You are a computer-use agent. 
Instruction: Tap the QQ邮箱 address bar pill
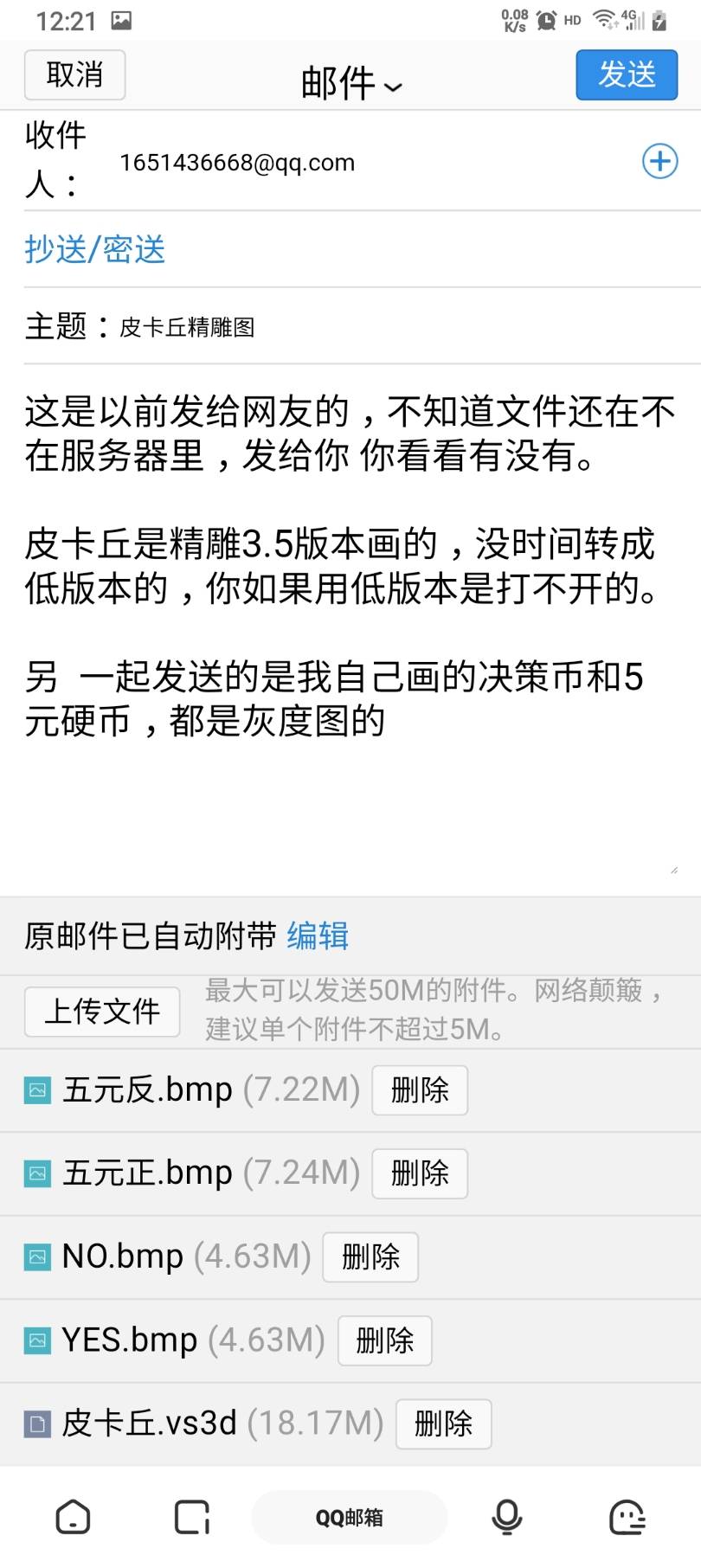click(350, 1517)
